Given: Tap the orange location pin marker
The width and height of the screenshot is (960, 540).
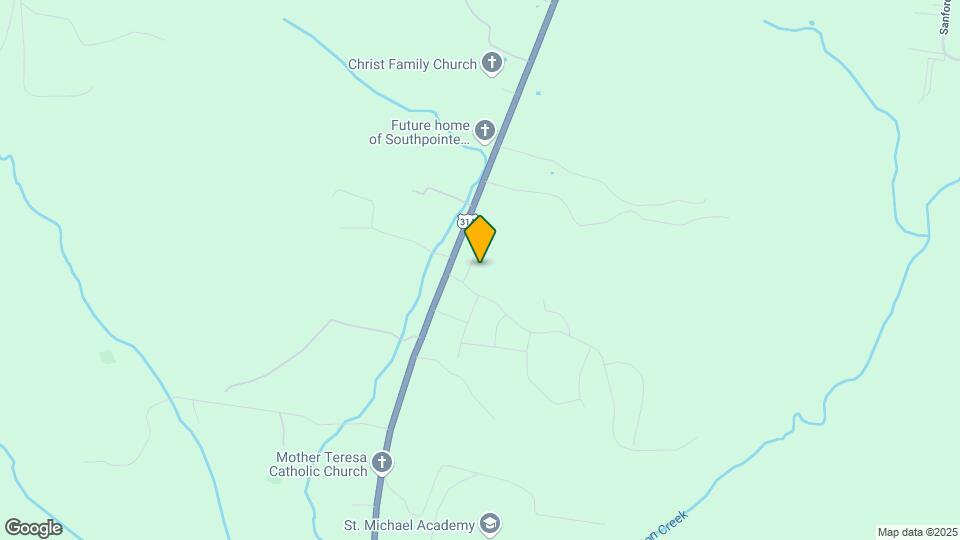Looking at the screenshot, I should (x=480, y=238).
